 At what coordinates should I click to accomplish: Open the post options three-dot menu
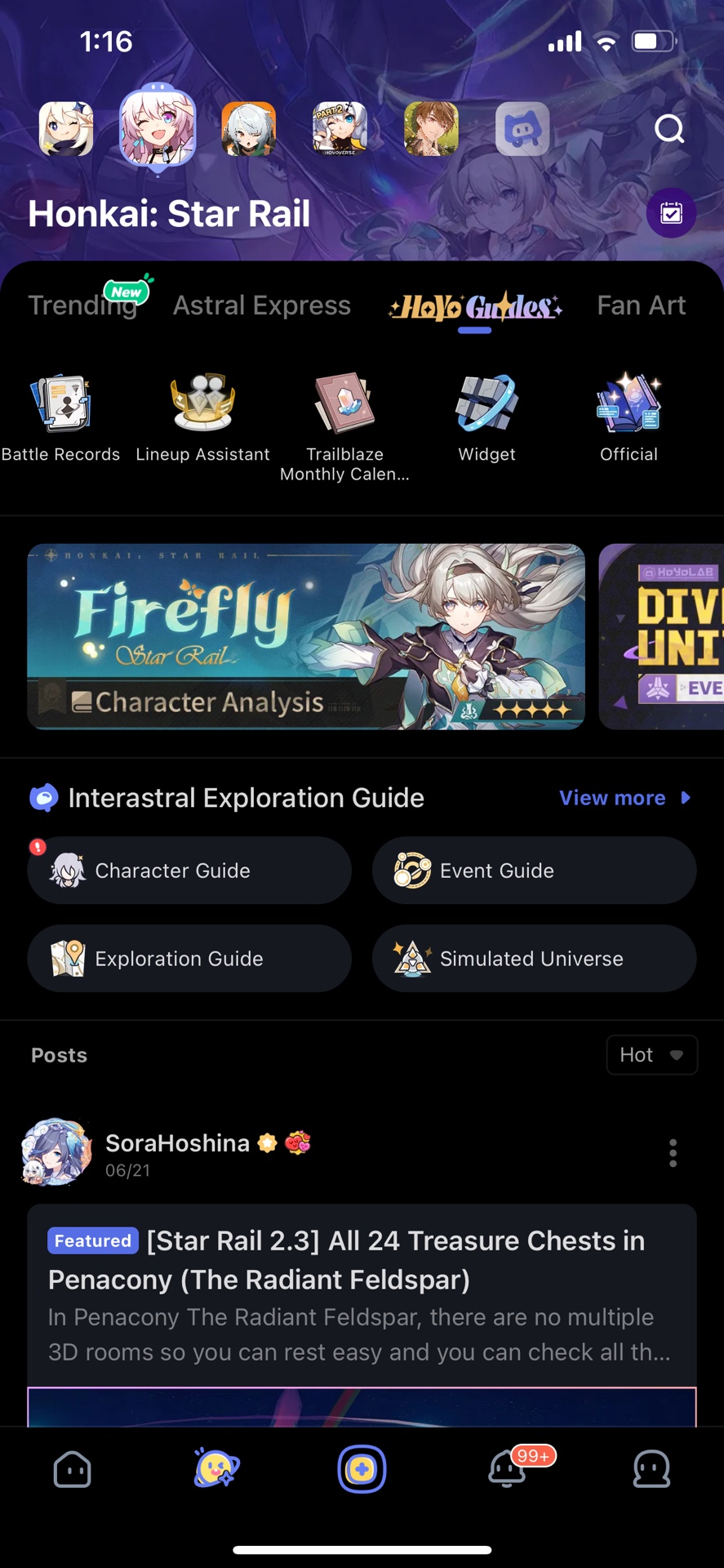[x=673, y=1152]
